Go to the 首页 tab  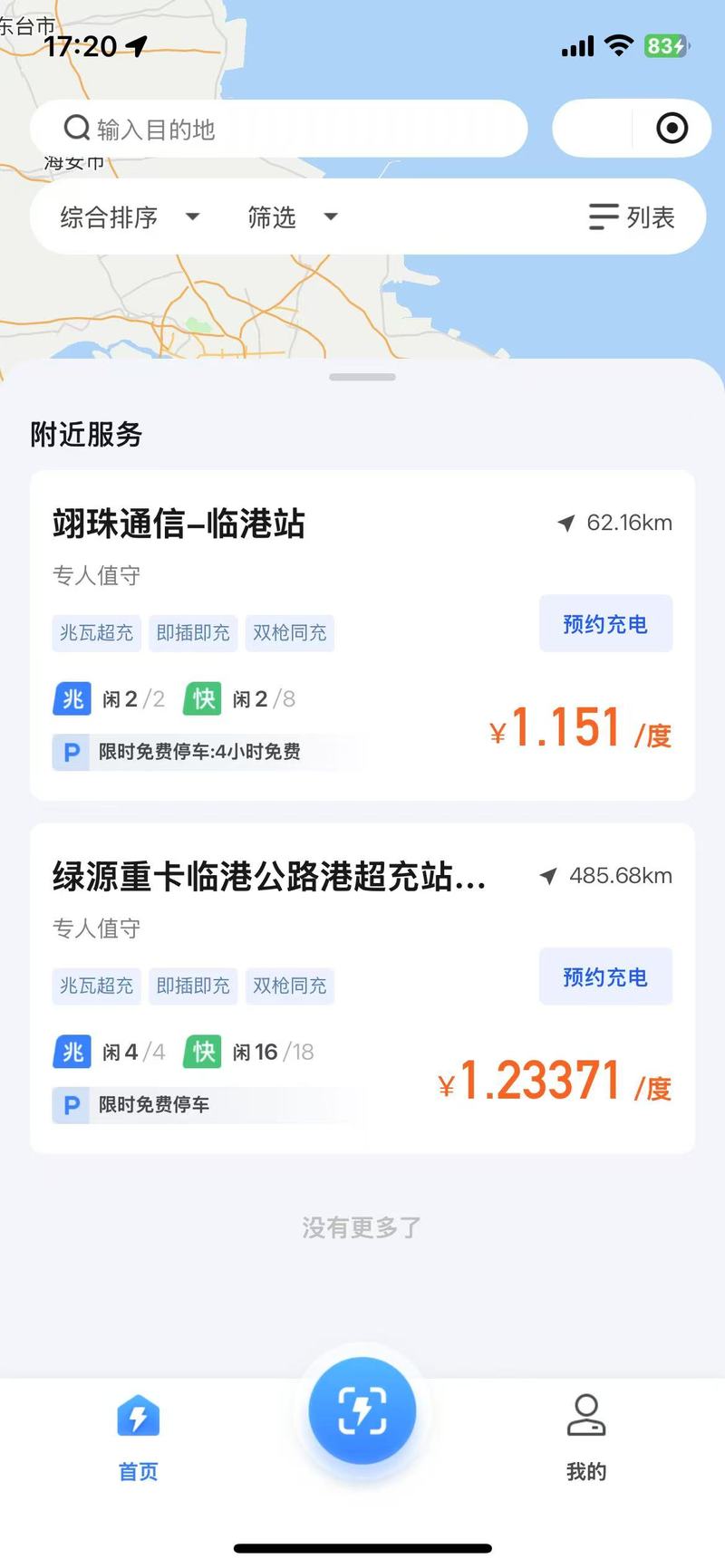(x=139, y=1438)
